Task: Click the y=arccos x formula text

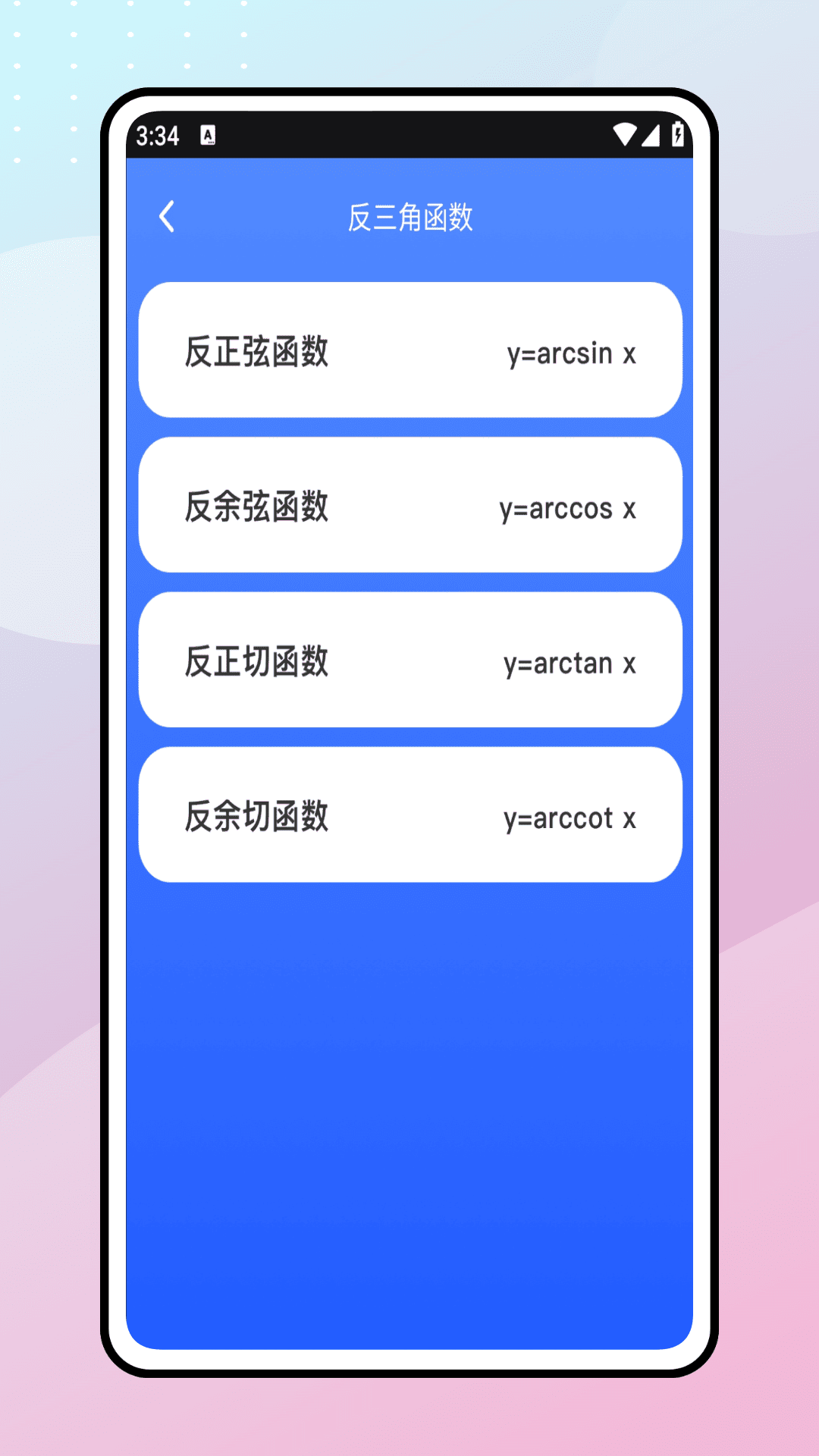Action: pyautogui.click(x=568, y=510)
